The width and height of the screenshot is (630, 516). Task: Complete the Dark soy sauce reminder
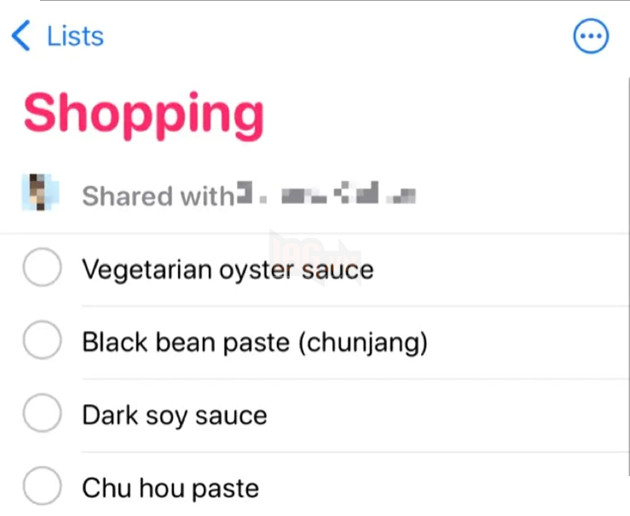tap(42, 415)
